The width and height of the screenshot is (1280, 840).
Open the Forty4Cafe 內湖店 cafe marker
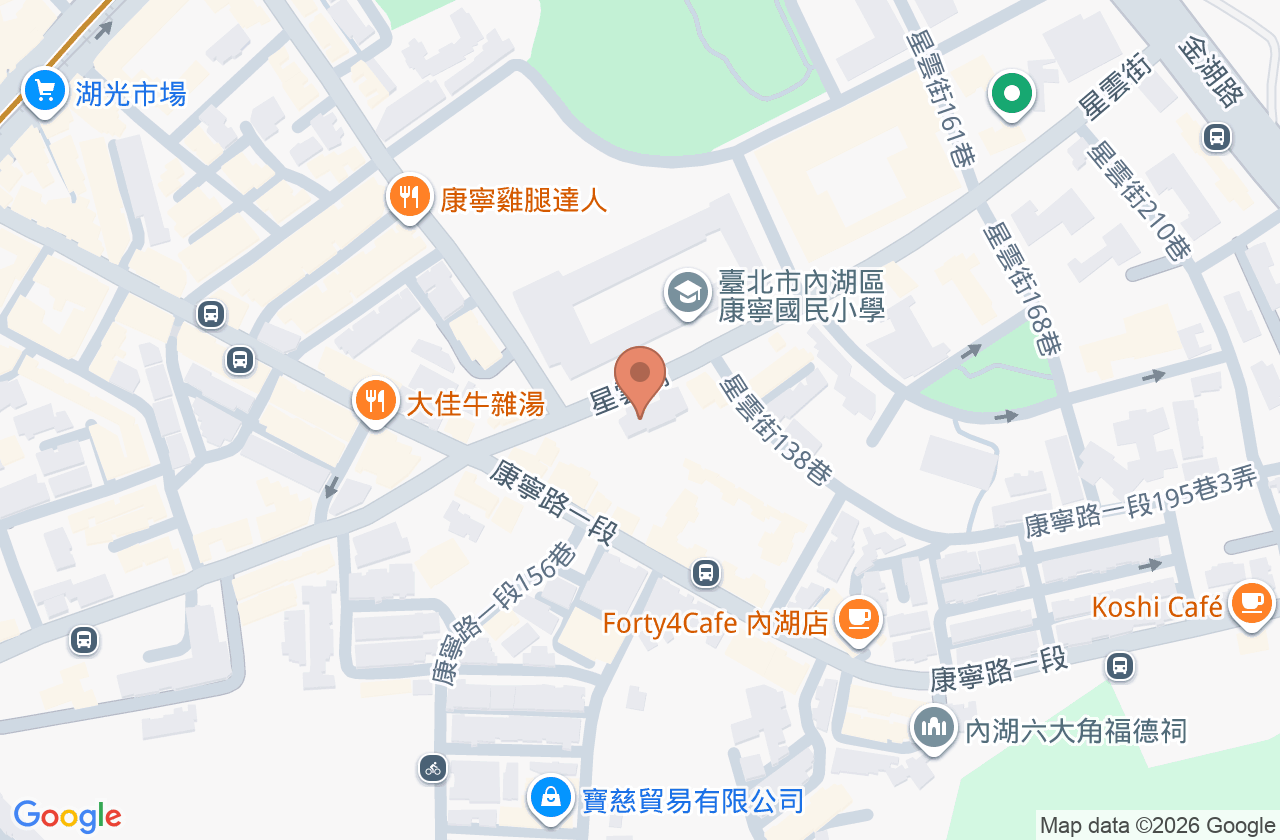pyautogui.click(x=858, y=620)
